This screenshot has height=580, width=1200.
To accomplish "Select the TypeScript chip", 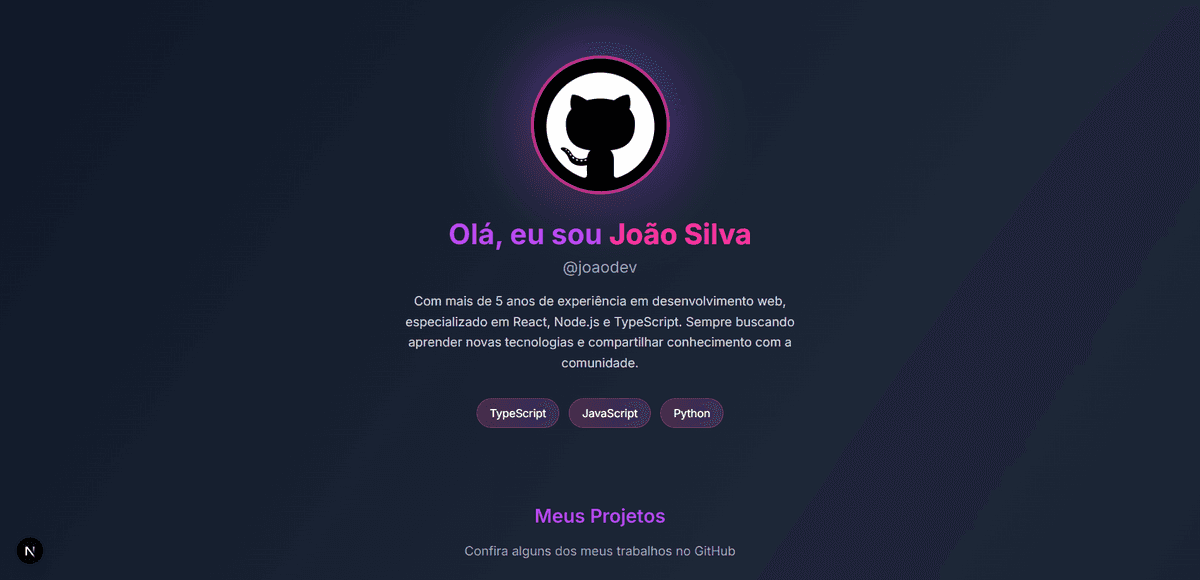I will coord(517,413).
